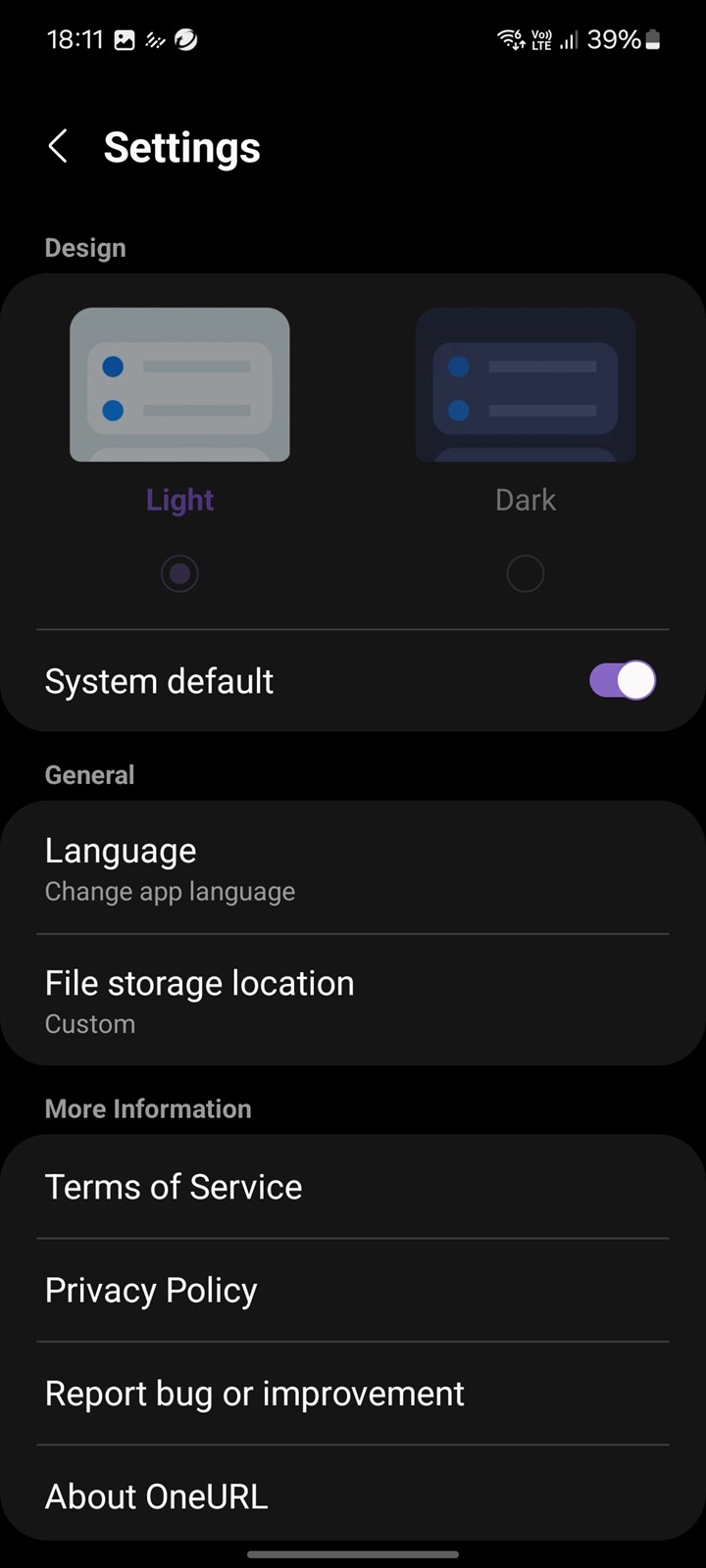Open File storage location
Viewport: 706px width, 1568px height.
(353, 1001)
